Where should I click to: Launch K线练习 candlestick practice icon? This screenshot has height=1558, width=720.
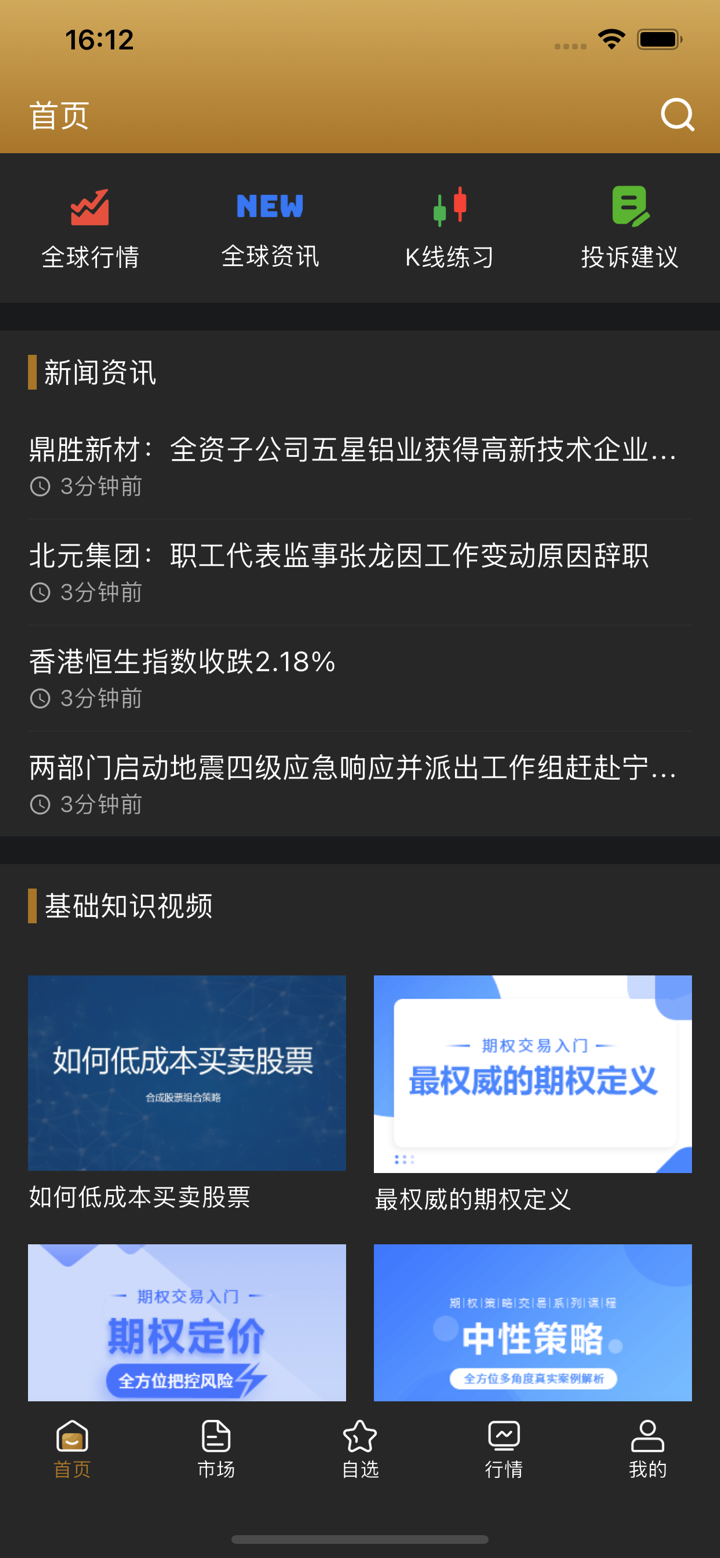[449, 225]
